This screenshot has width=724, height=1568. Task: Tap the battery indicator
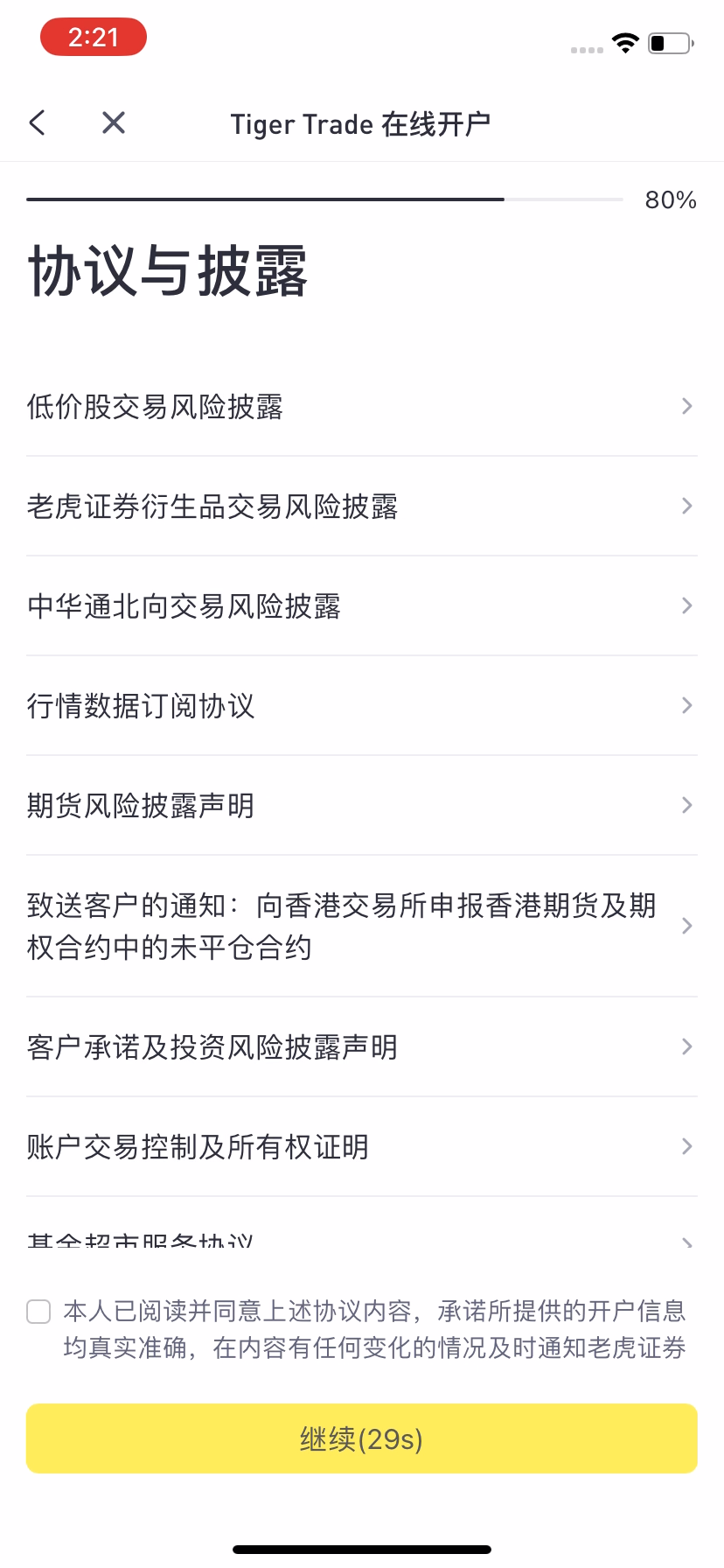[670, 45]
